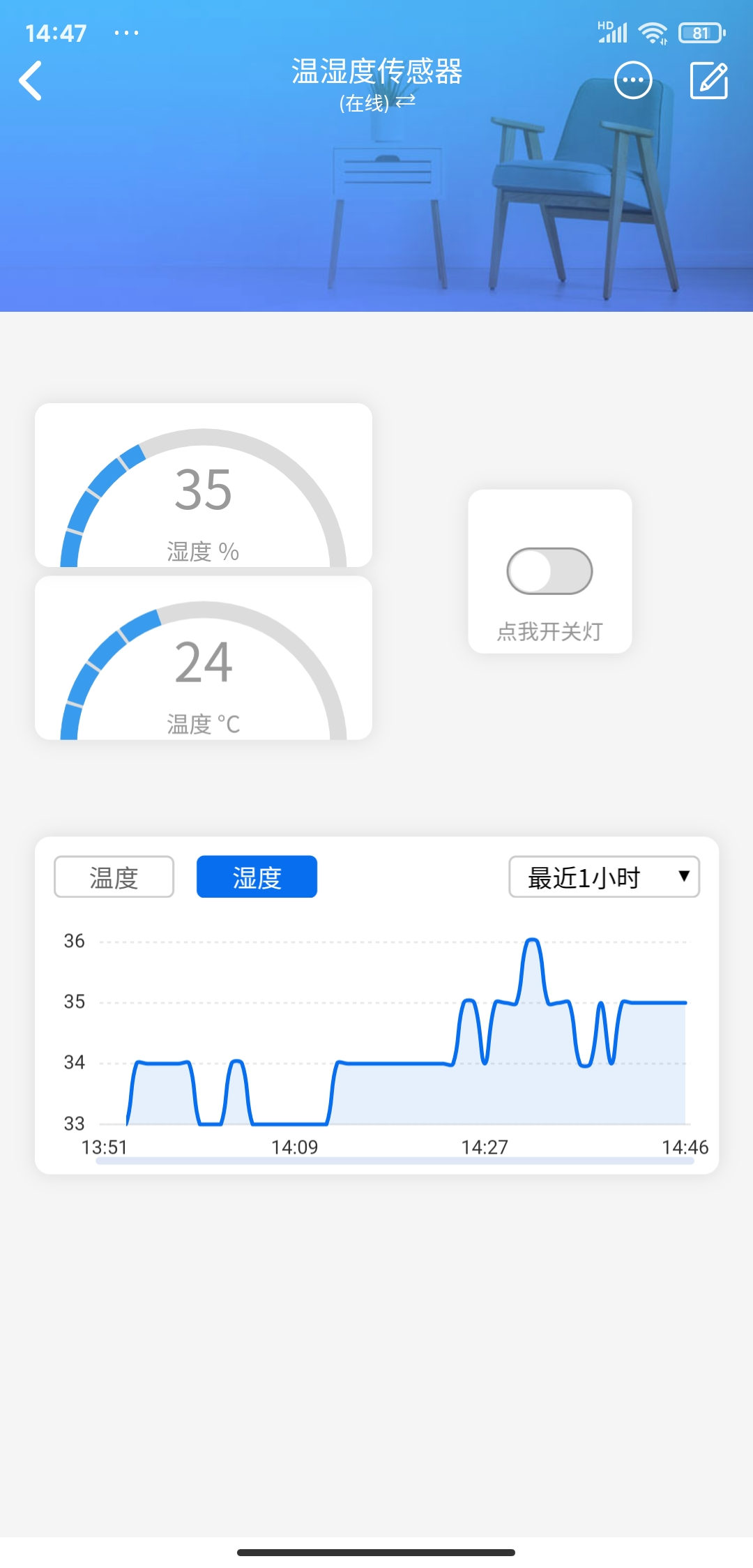Select the 温度 chart view
This screenshot has height=1568, width=753.
click(114, 875)
